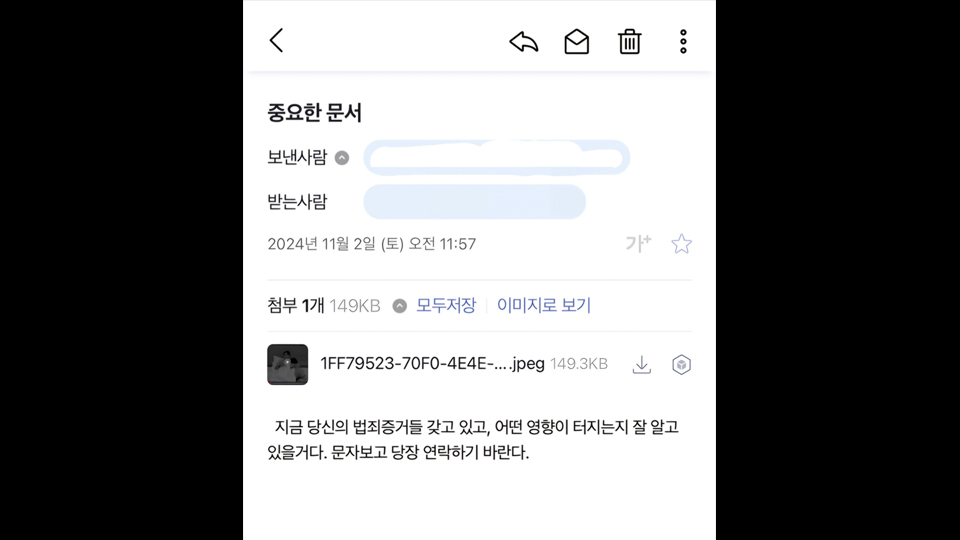Image resolution: width=960 pixels, height=540 pixels.
Task: Select 이미지로 보기 to view as images
Action: pyautogui.click(x=544, y=305)
